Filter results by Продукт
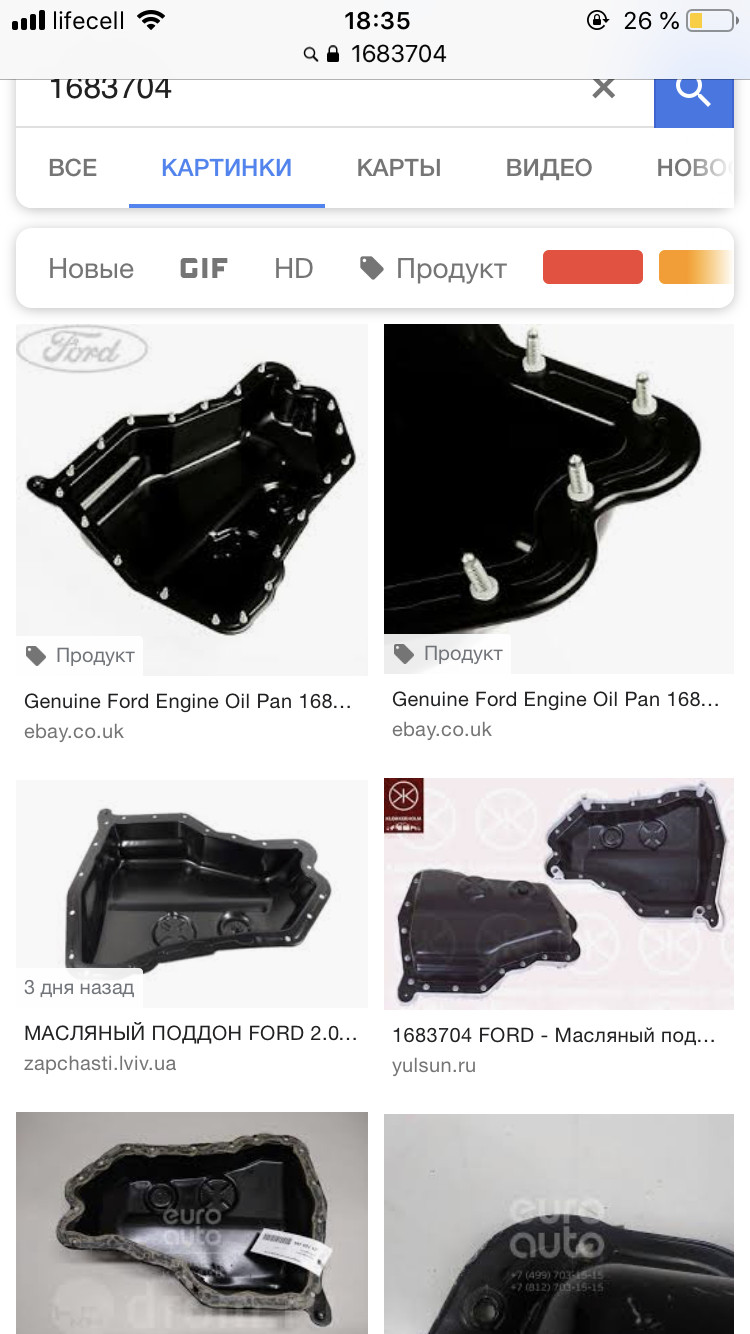 click(433, 268)
